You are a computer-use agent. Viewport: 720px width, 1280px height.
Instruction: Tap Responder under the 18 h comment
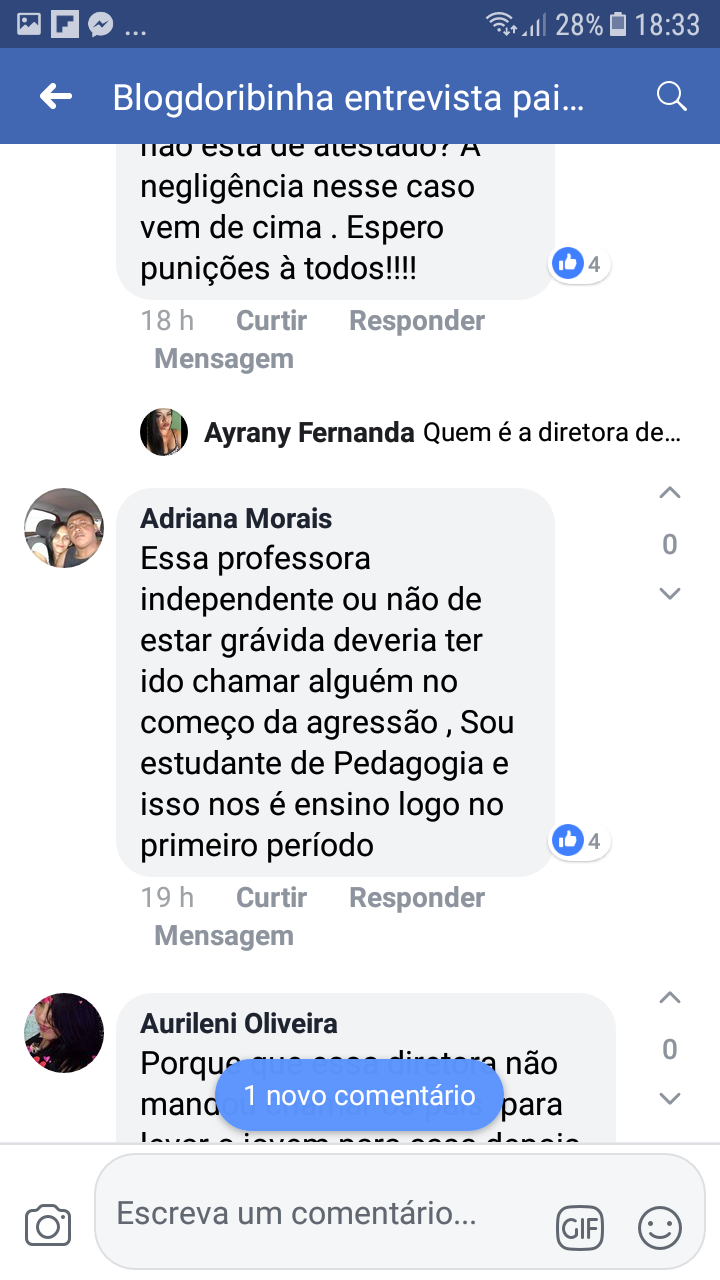point(416,321)
